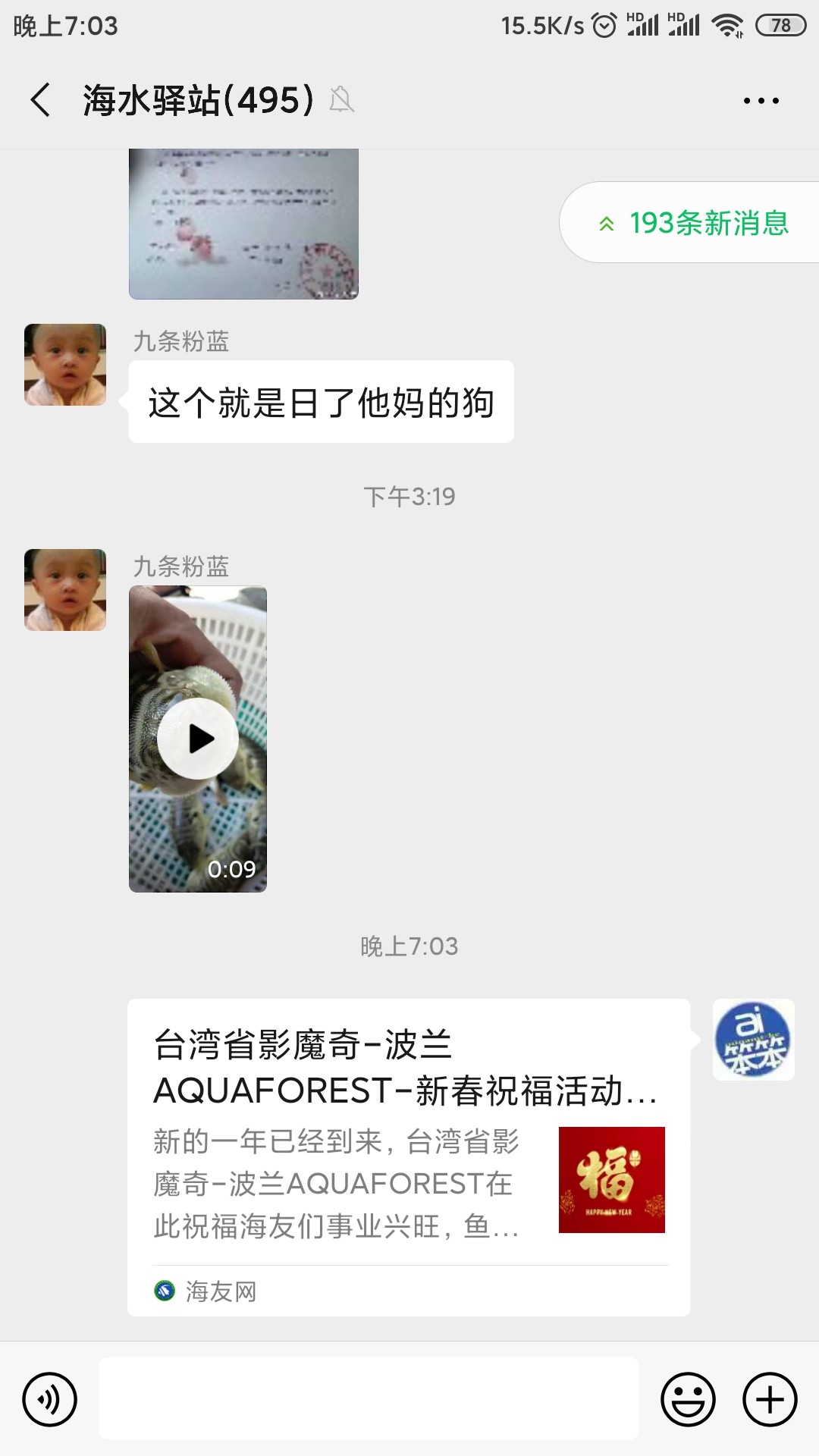Switch to voice message input
The image size is (819, 1456).
[50, 1399]
